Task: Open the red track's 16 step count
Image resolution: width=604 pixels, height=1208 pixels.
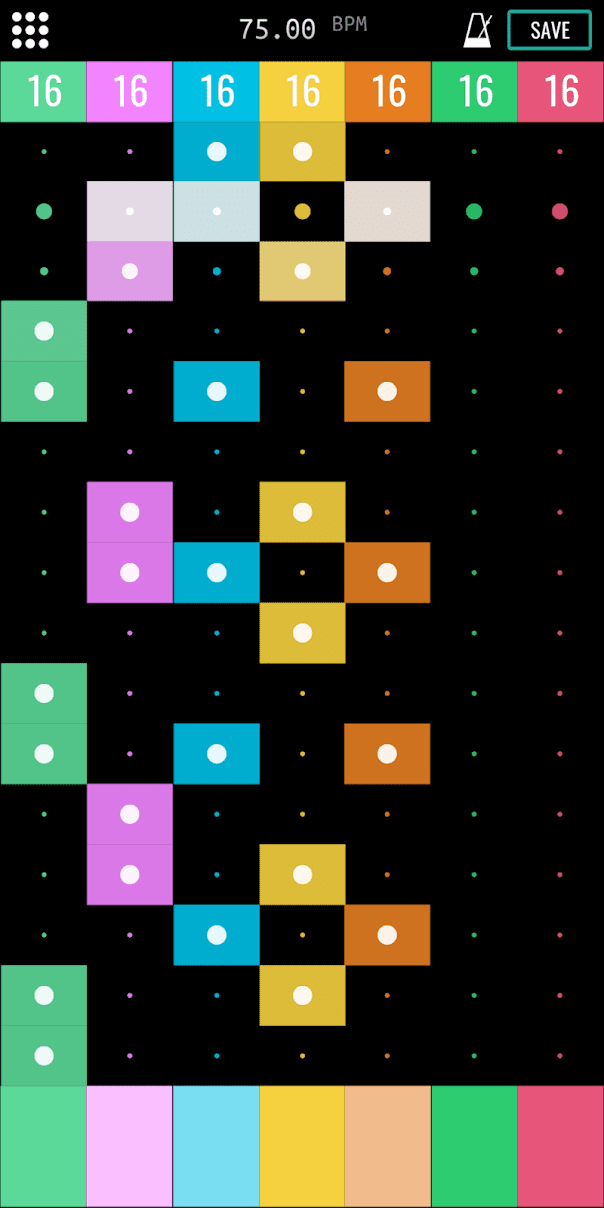Action: pos(560,91)
